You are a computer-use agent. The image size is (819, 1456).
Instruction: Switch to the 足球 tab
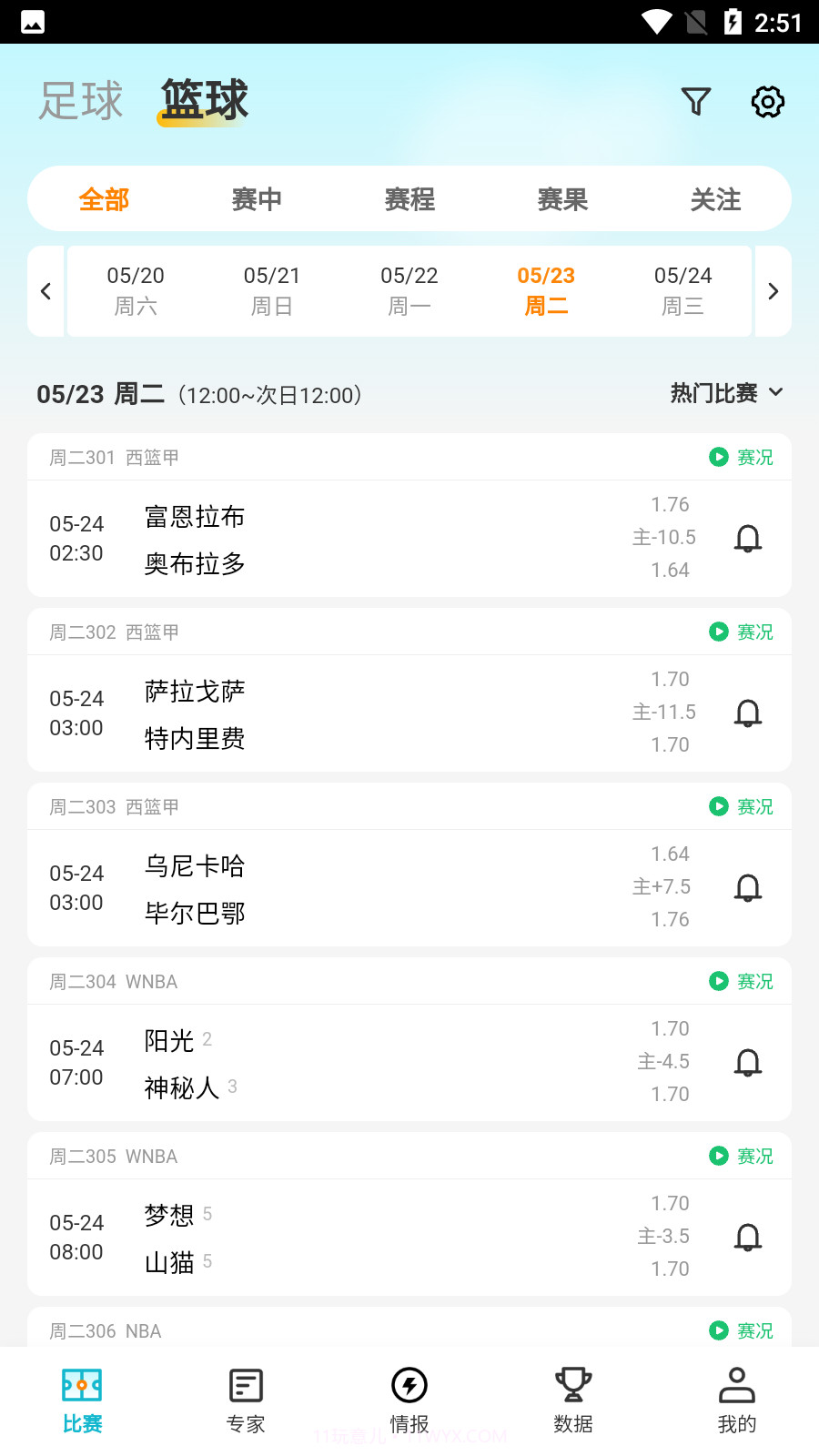tap(80, 100)
